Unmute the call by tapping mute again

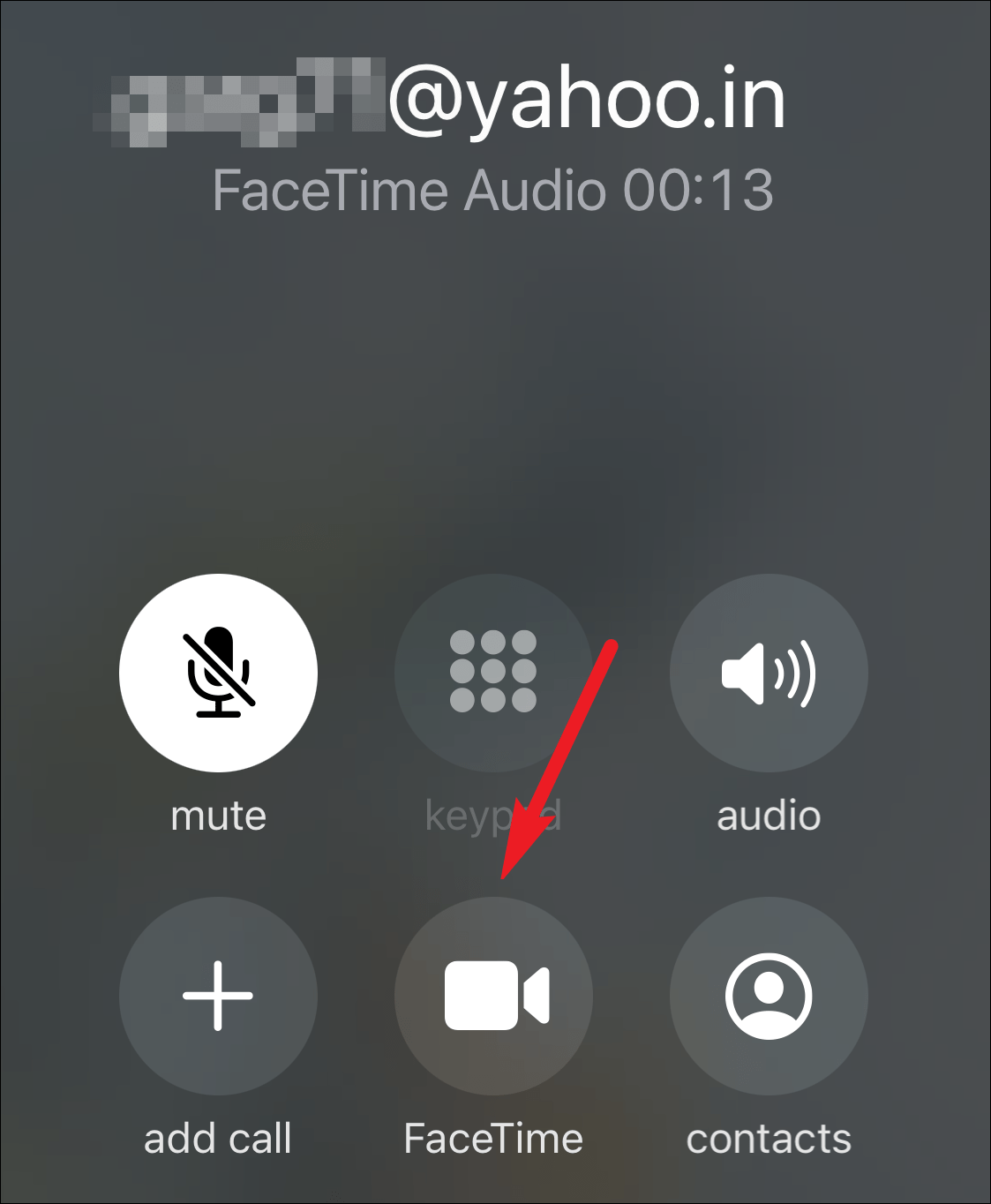[x=218, y=673]
